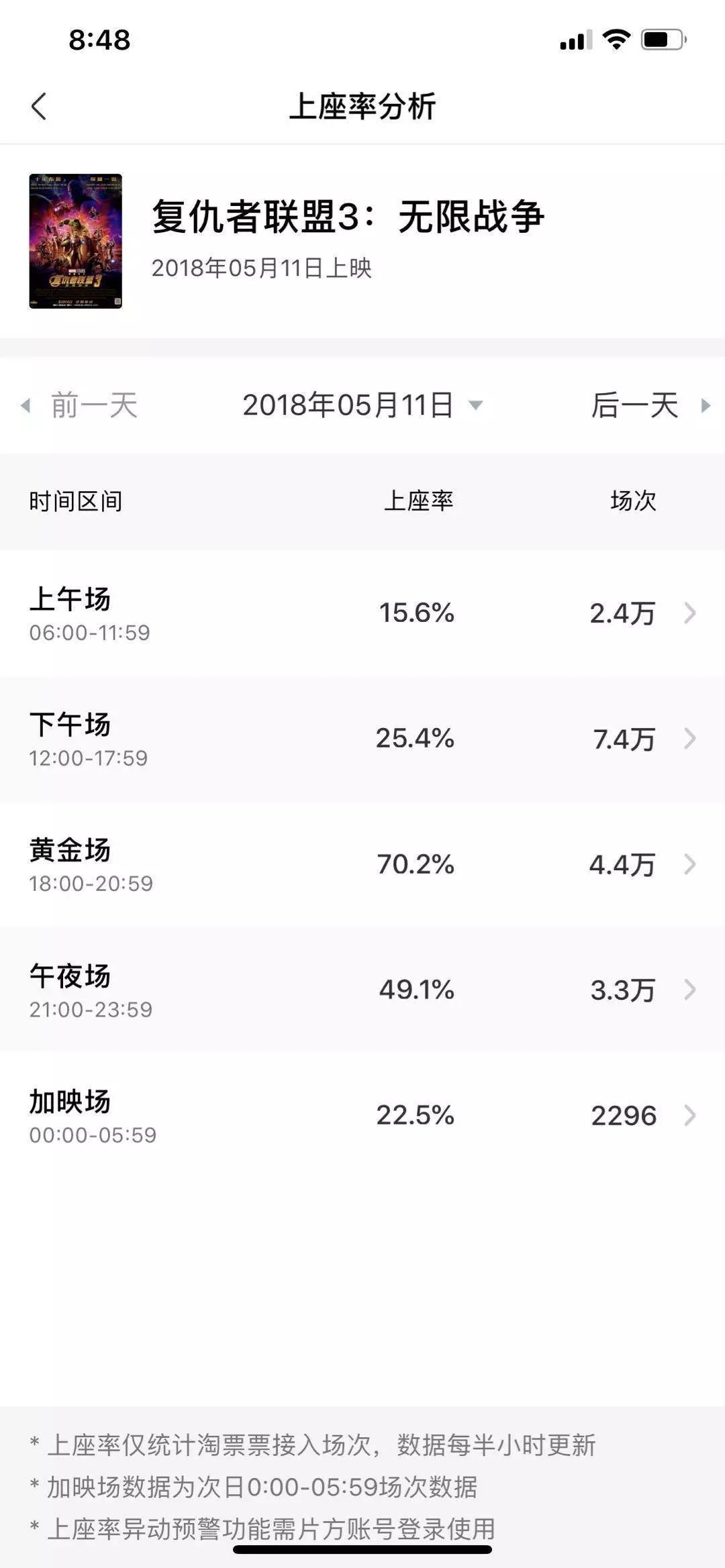Go to 前一天 data
725x1568 pixels.
coord(82,405)
